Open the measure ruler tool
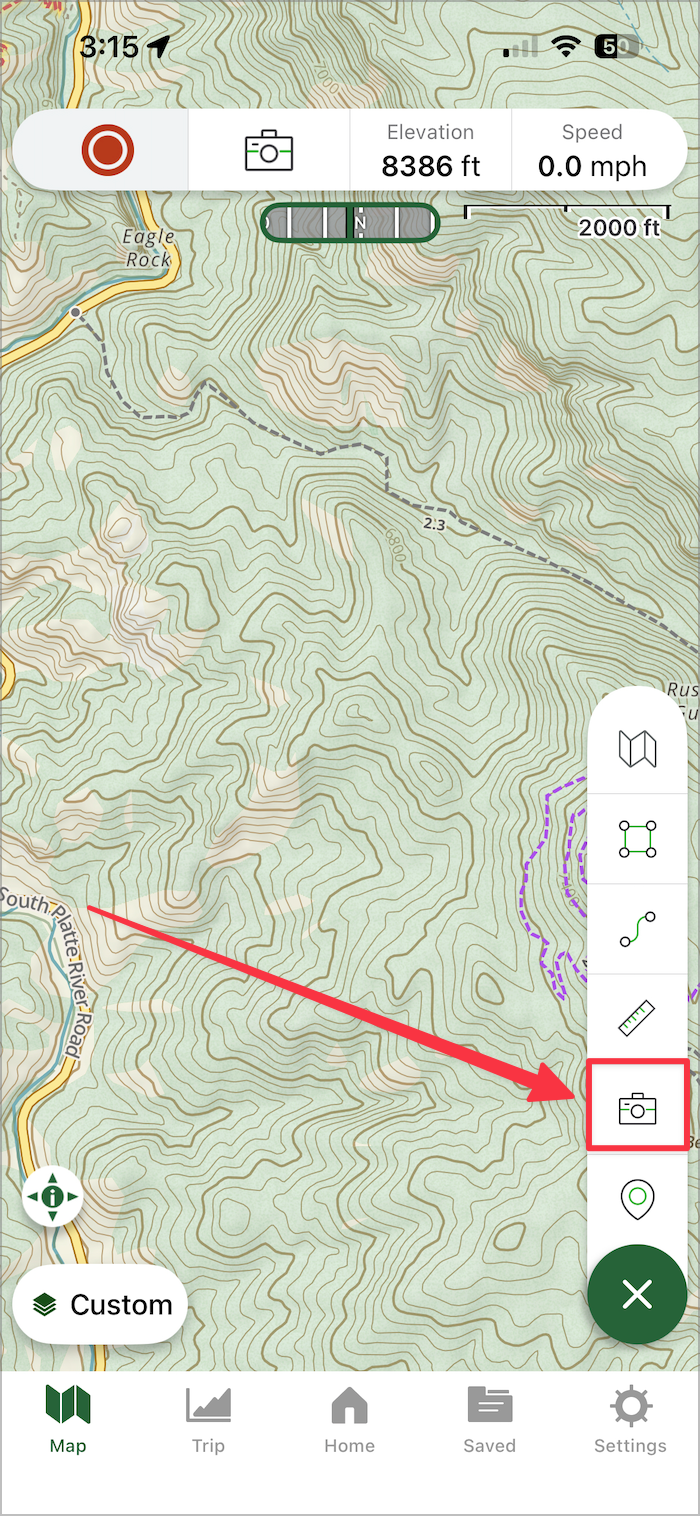The height and width of the screenshot is (1516, 700). (637, 1018)
